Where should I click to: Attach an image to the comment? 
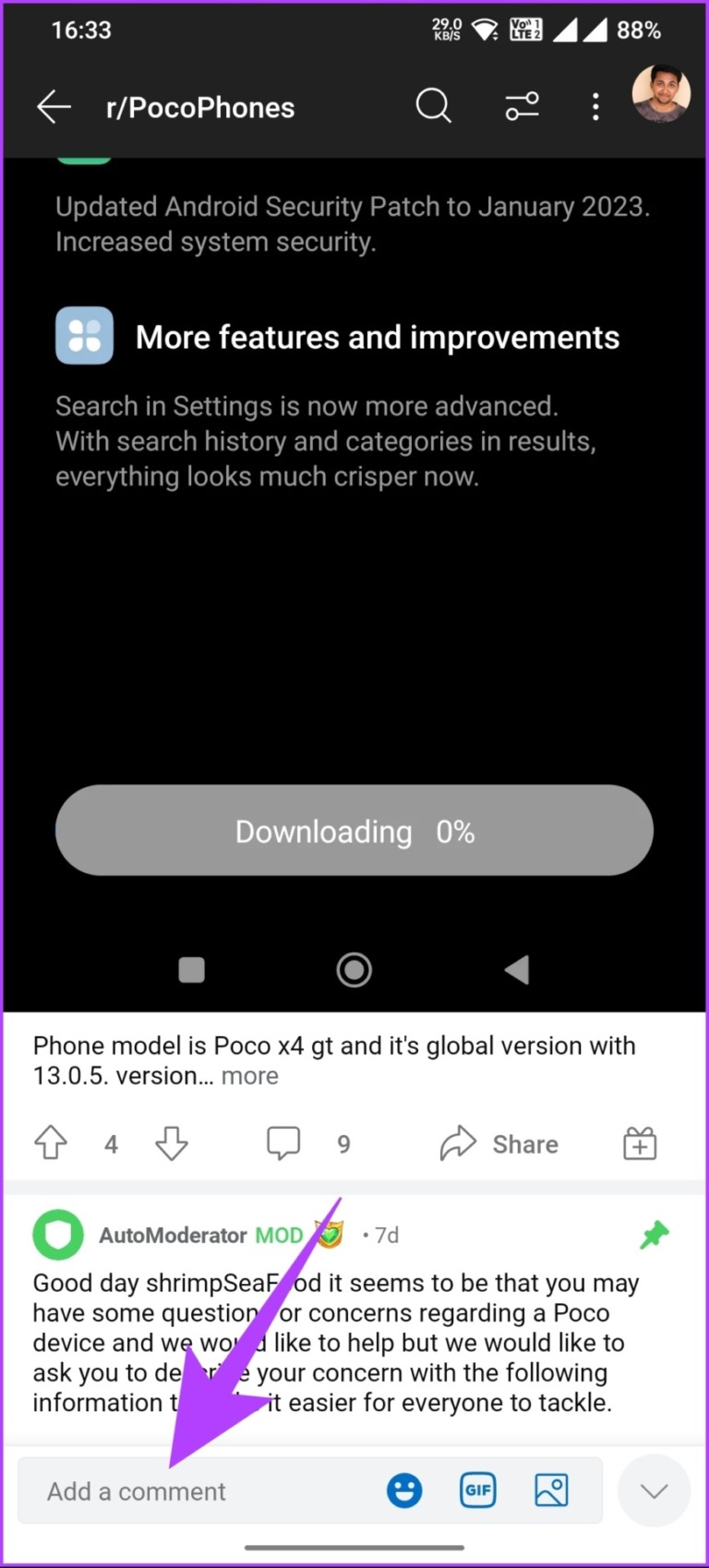click(x=551, y=1490)
